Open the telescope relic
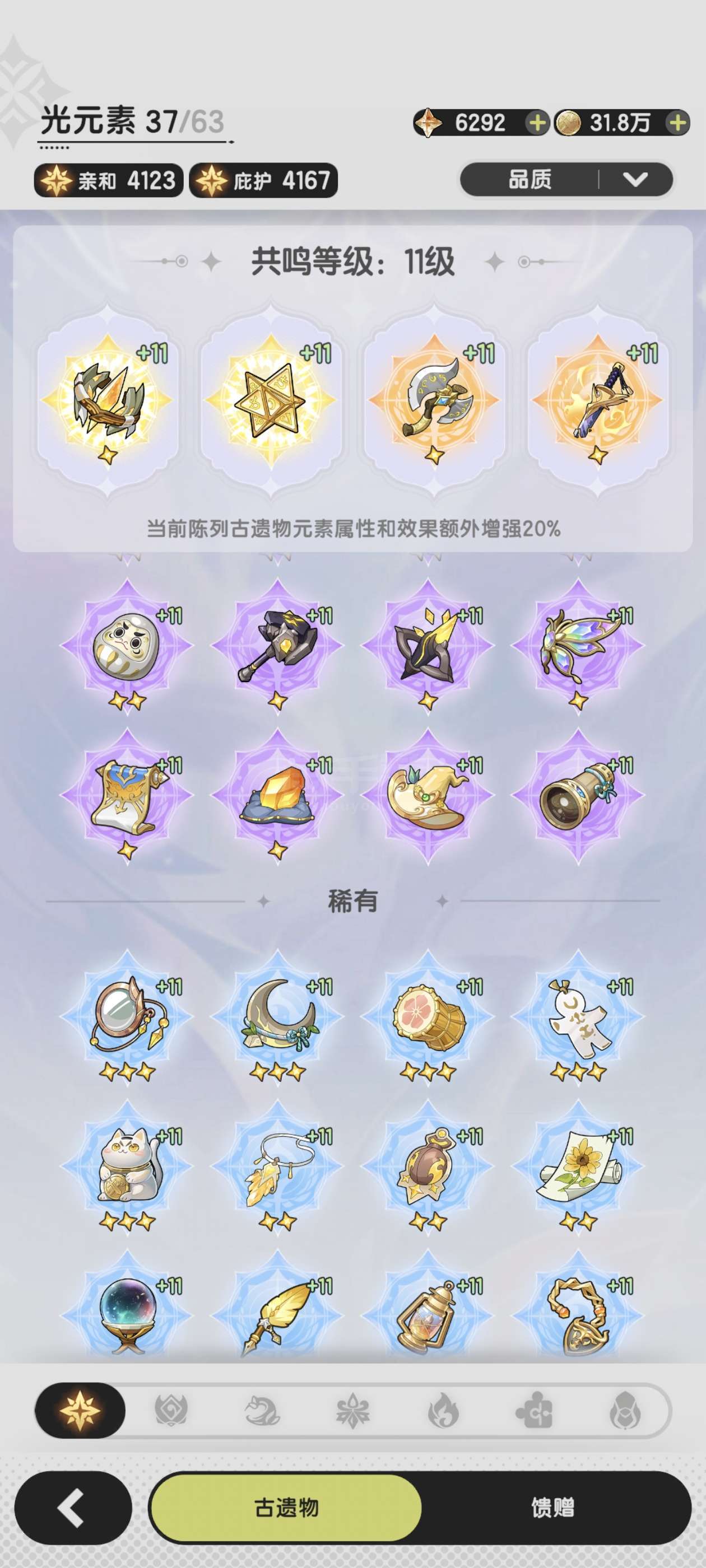The image size is (706, 1568). [x=578, y=795]
